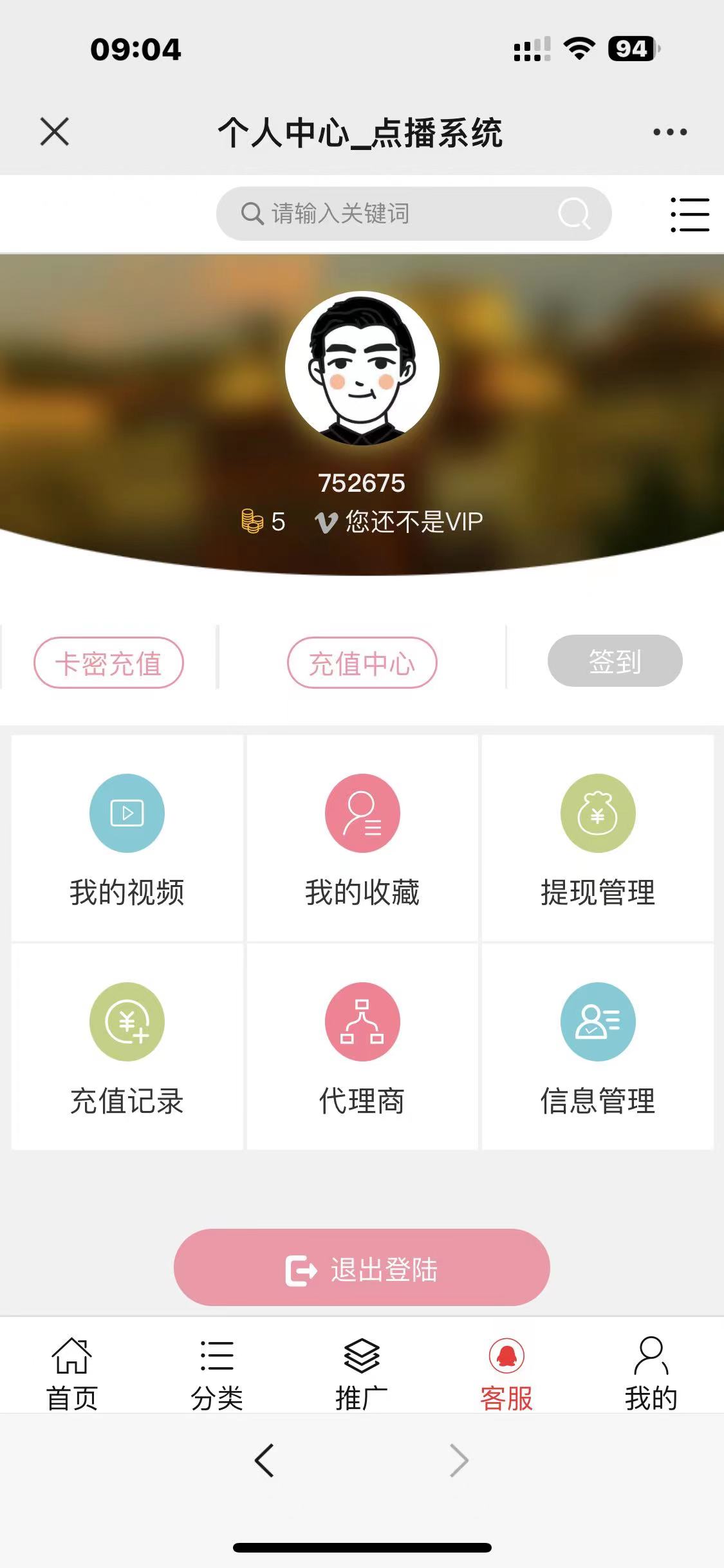Image resolution: width=724 pixels, height=1568 pixels.
Task: Go to 充值中心 recharge center
Action: tap(362, 662)
